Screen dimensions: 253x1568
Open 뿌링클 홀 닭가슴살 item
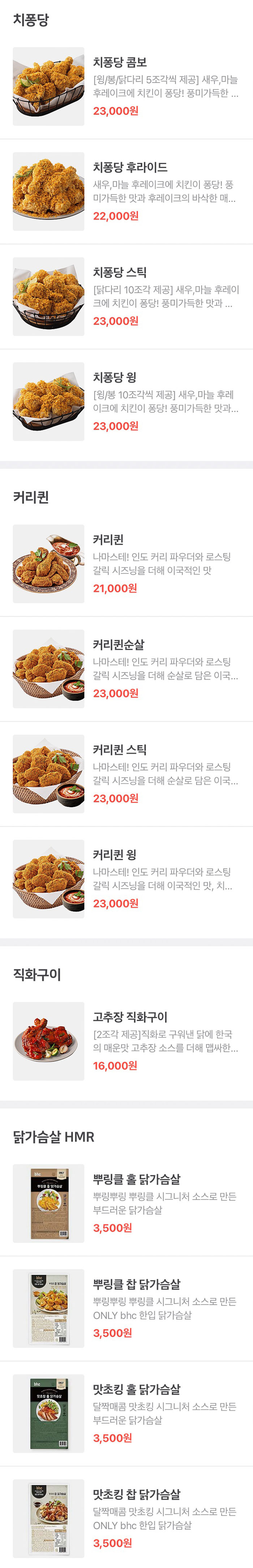[x=126, y=1203]
